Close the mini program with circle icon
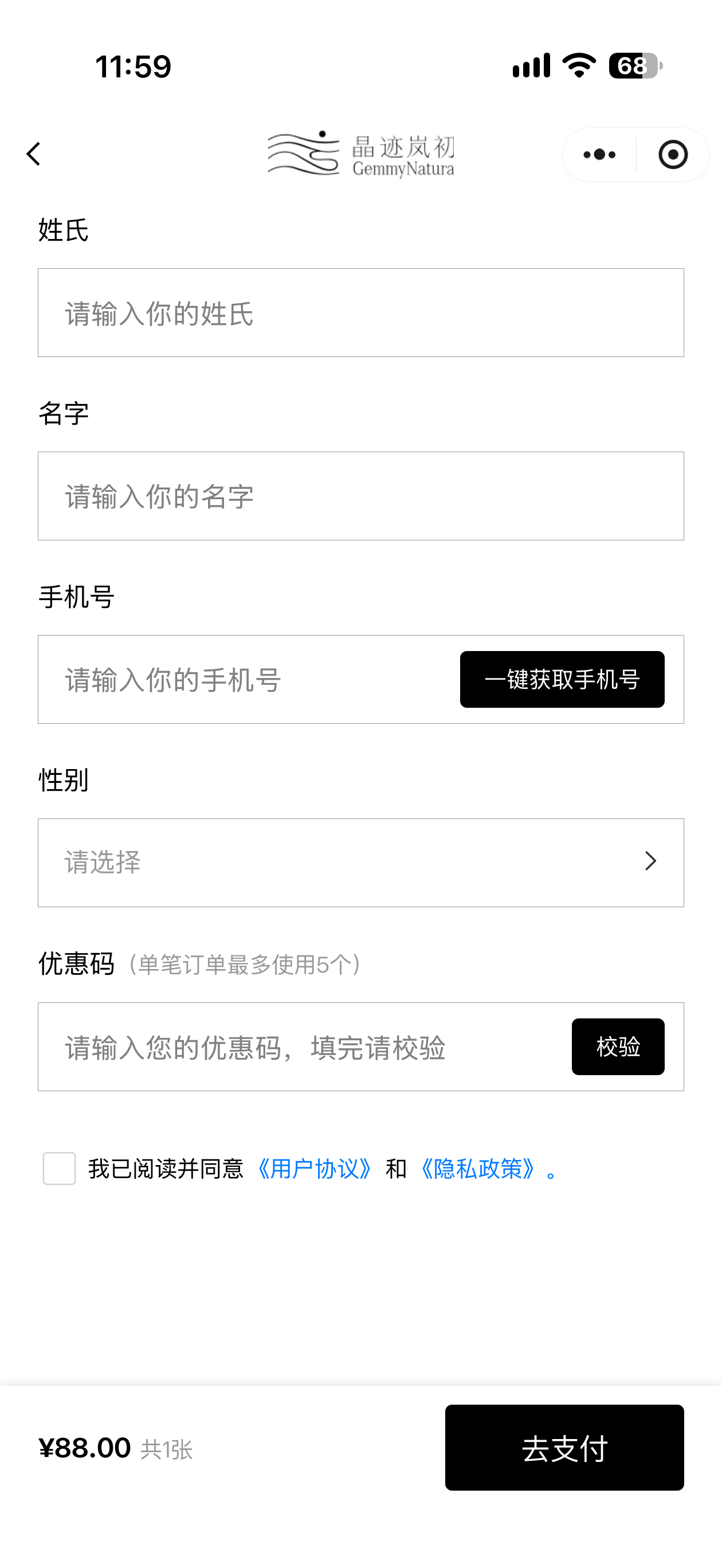Image resolution: width=722 pixels, height=1568 pixels. click(673, 155)
